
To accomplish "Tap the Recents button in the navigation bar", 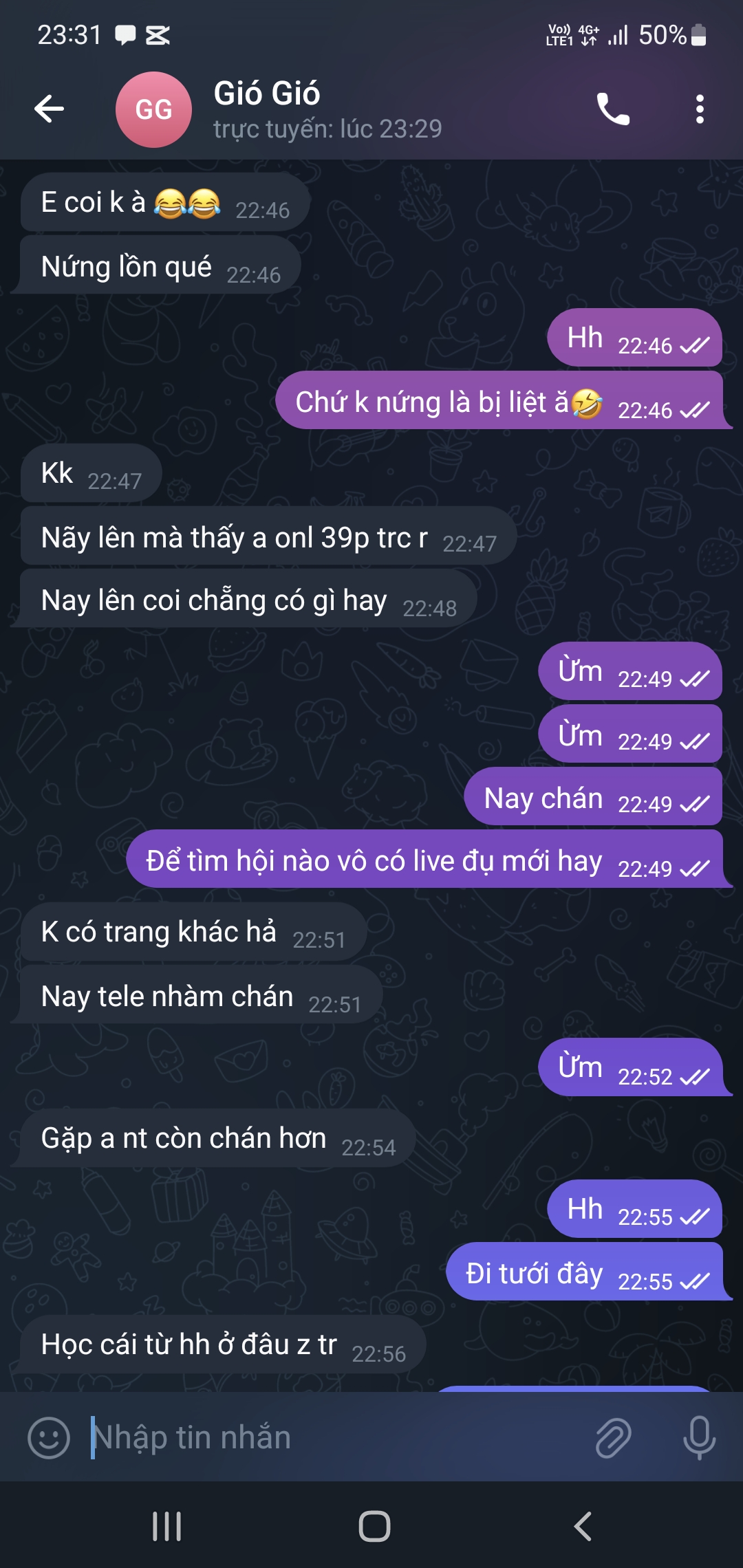I will tap(167, 1524).
